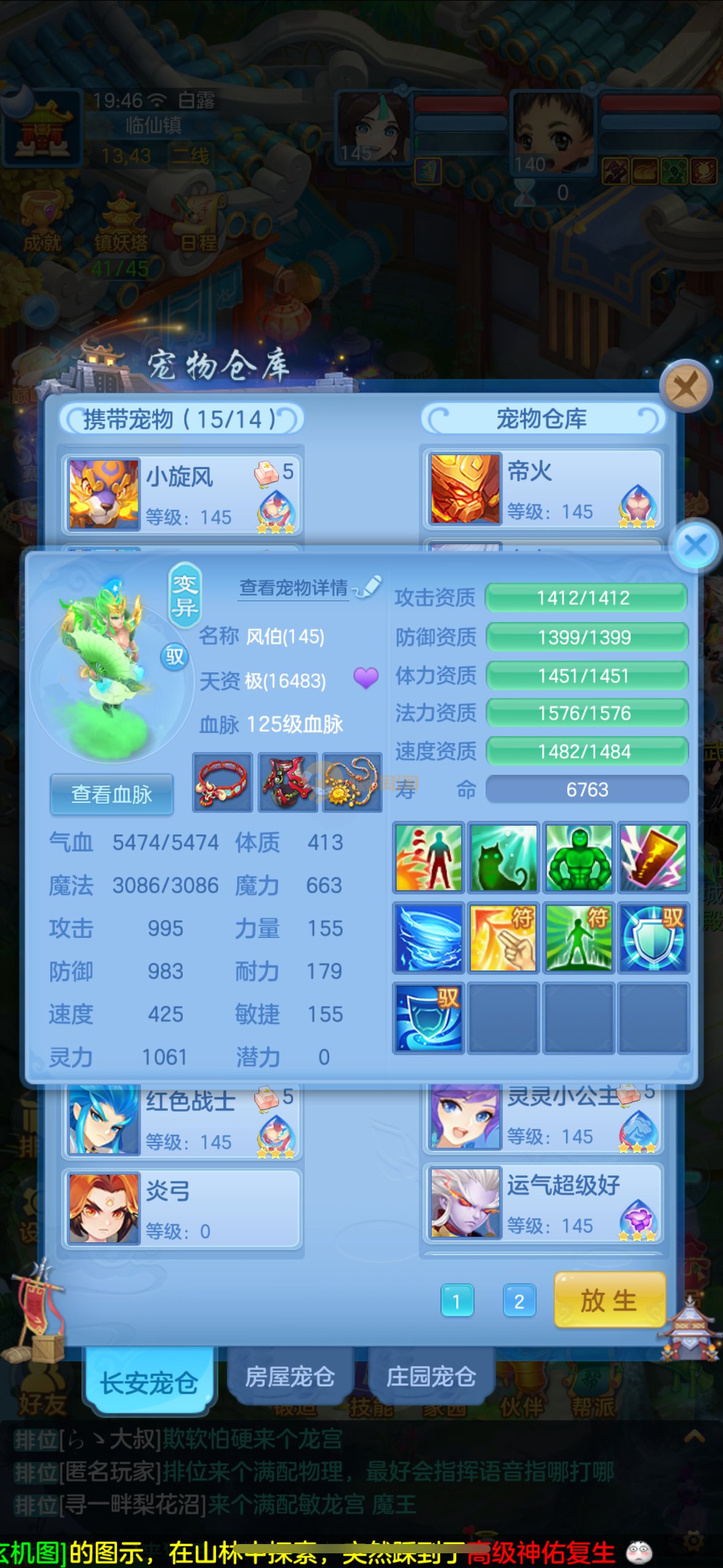Switch to the 庄园宠仓 tab
Image resolution: width=723 pixels, height=1568 pixels.
click(x=431, y=1377)
